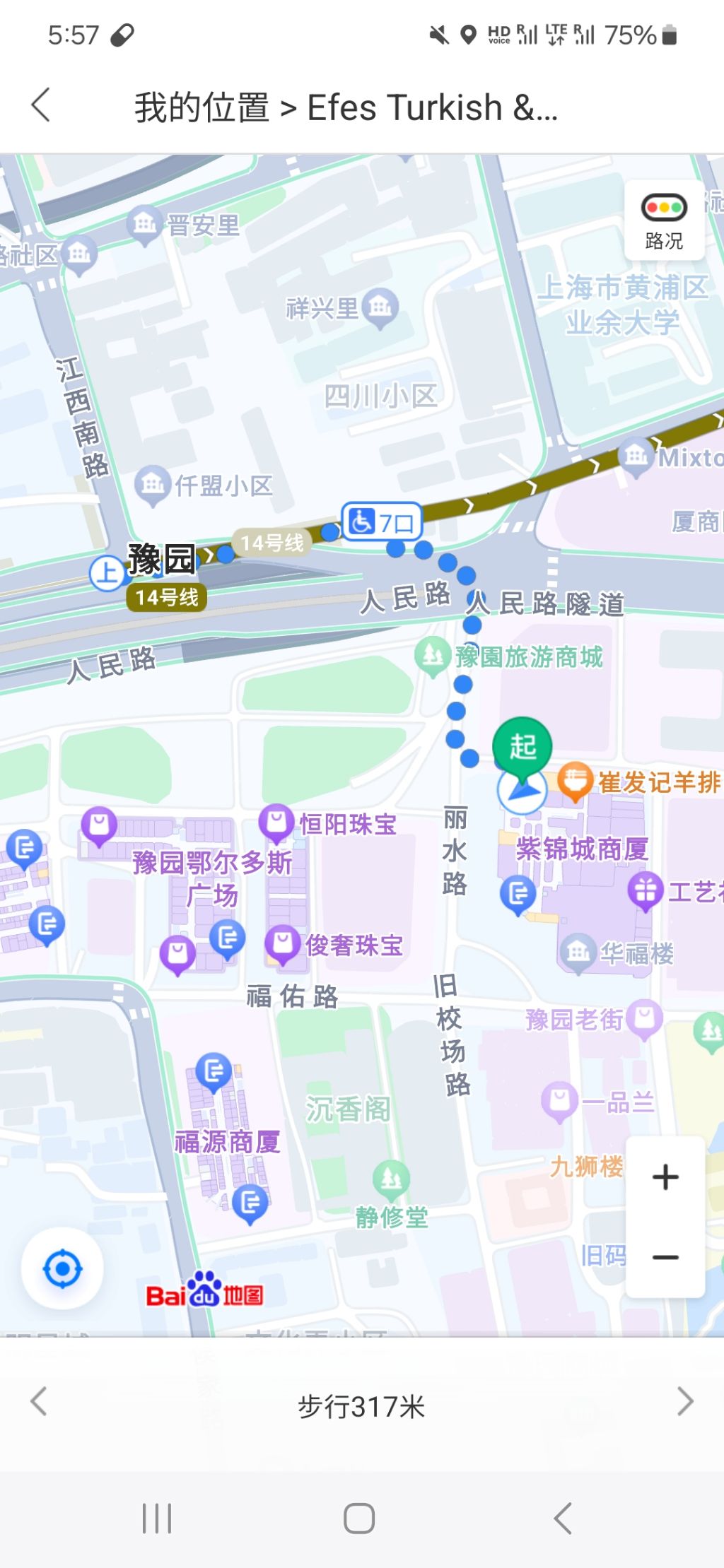Toggle the 路况 traffic layer
The height and width of the screenshot is (1568, 724).
point(664,221)
